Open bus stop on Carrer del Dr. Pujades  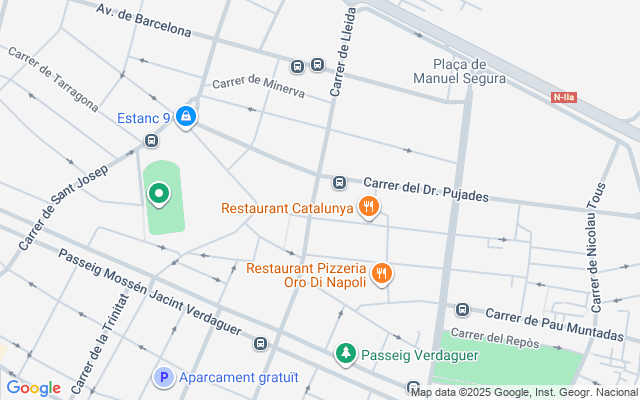(340, 182)
